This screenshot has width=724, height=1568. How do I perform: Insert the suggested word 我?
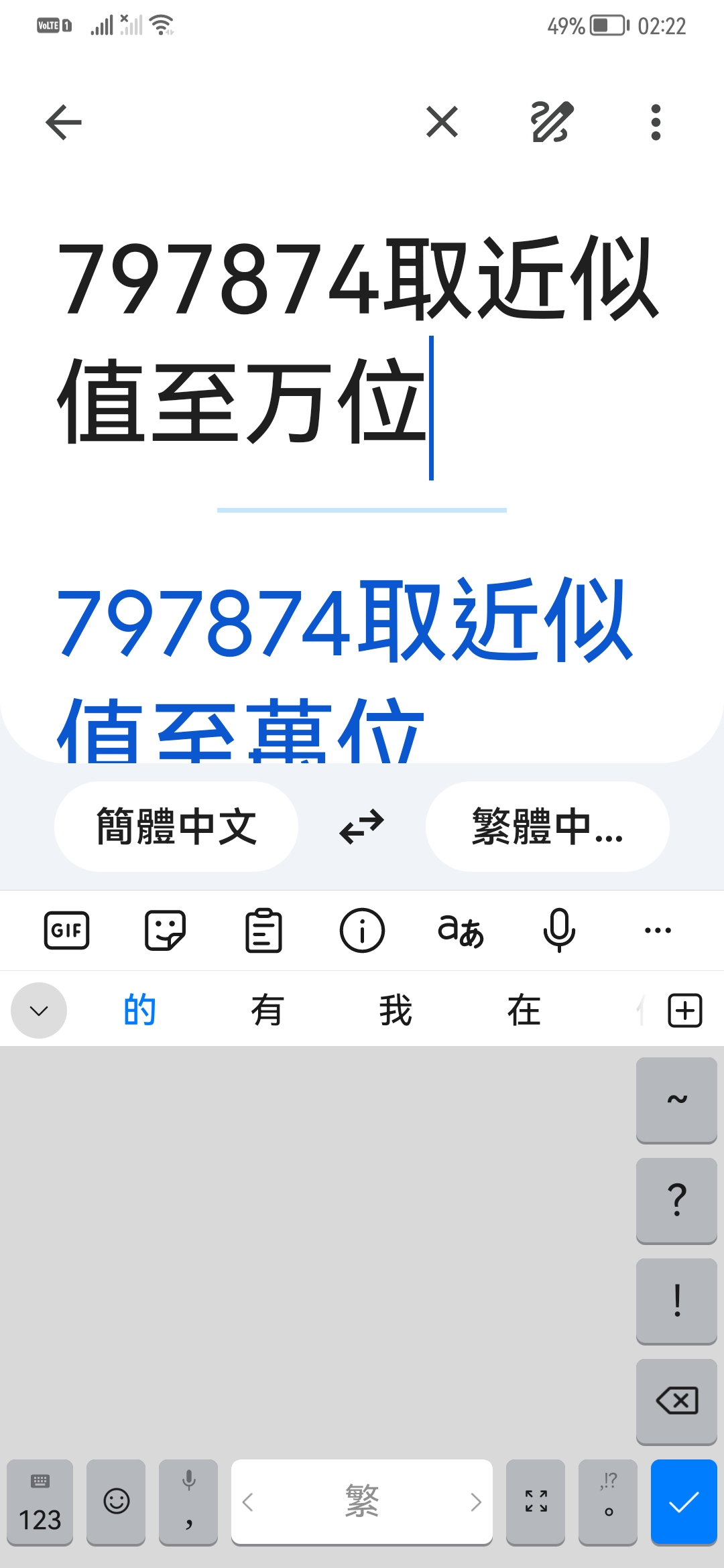click(396, 1010)
